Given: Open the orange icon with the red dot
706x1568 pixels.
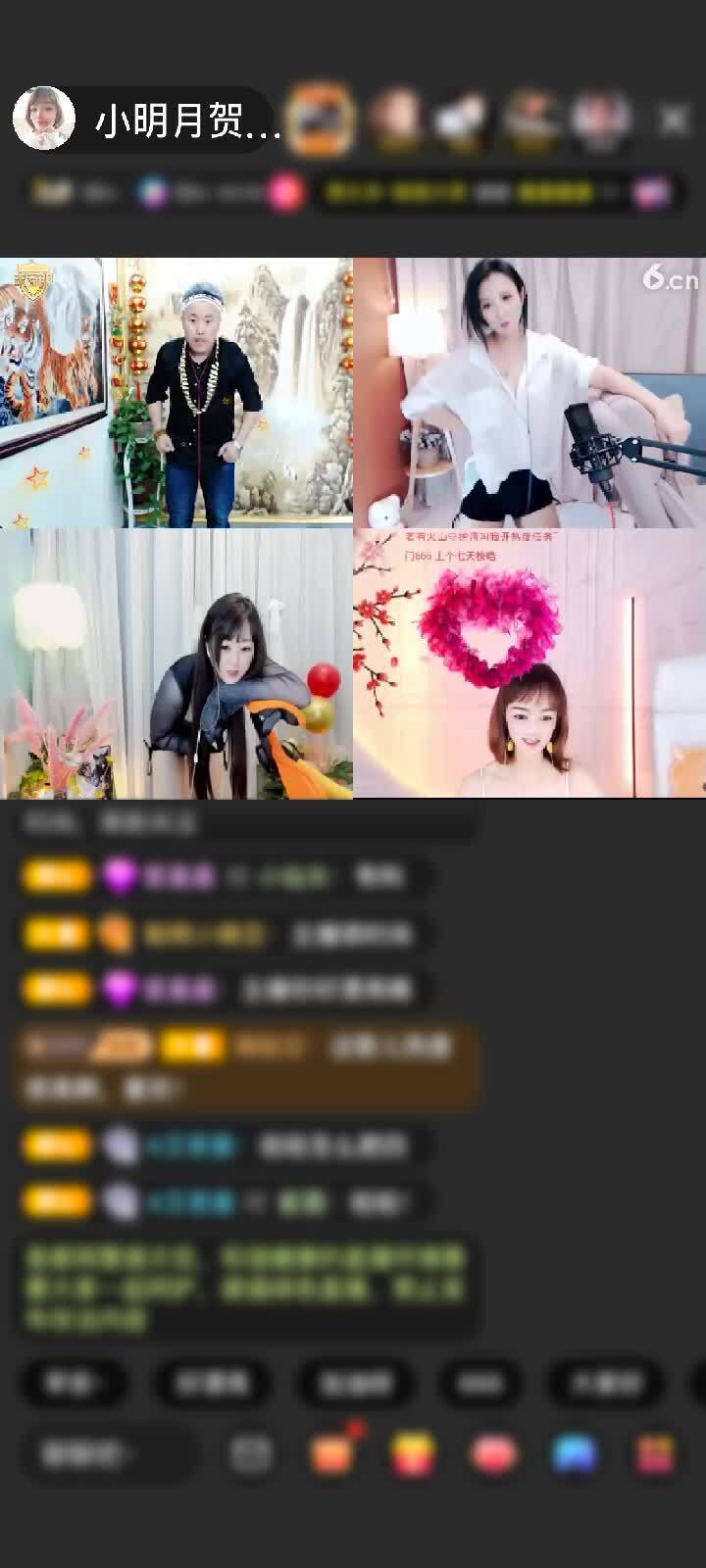Looking at the screenshot, I should [x=331, y=1454].
